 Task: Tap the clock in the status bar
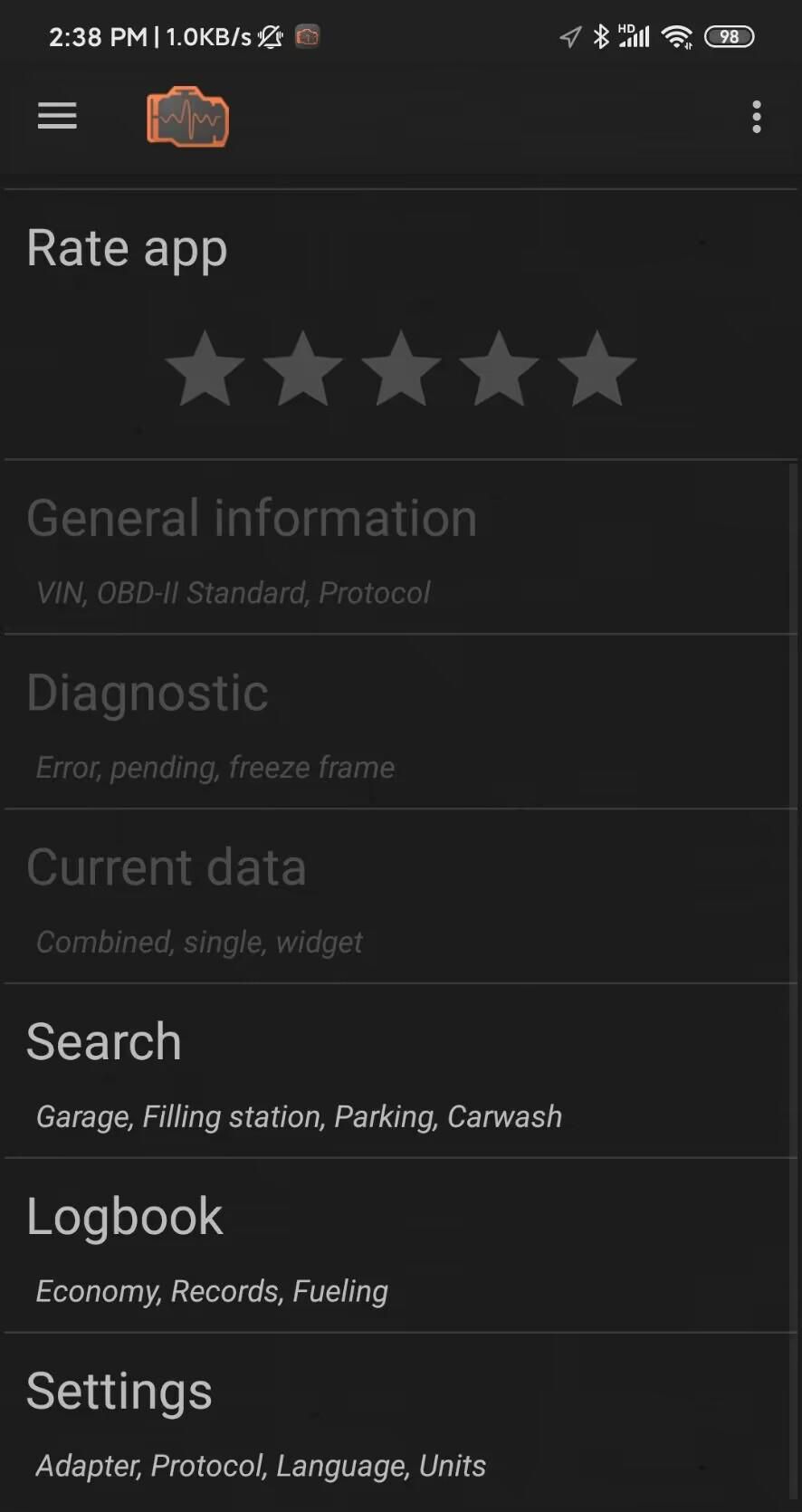[x=97, y=36]
